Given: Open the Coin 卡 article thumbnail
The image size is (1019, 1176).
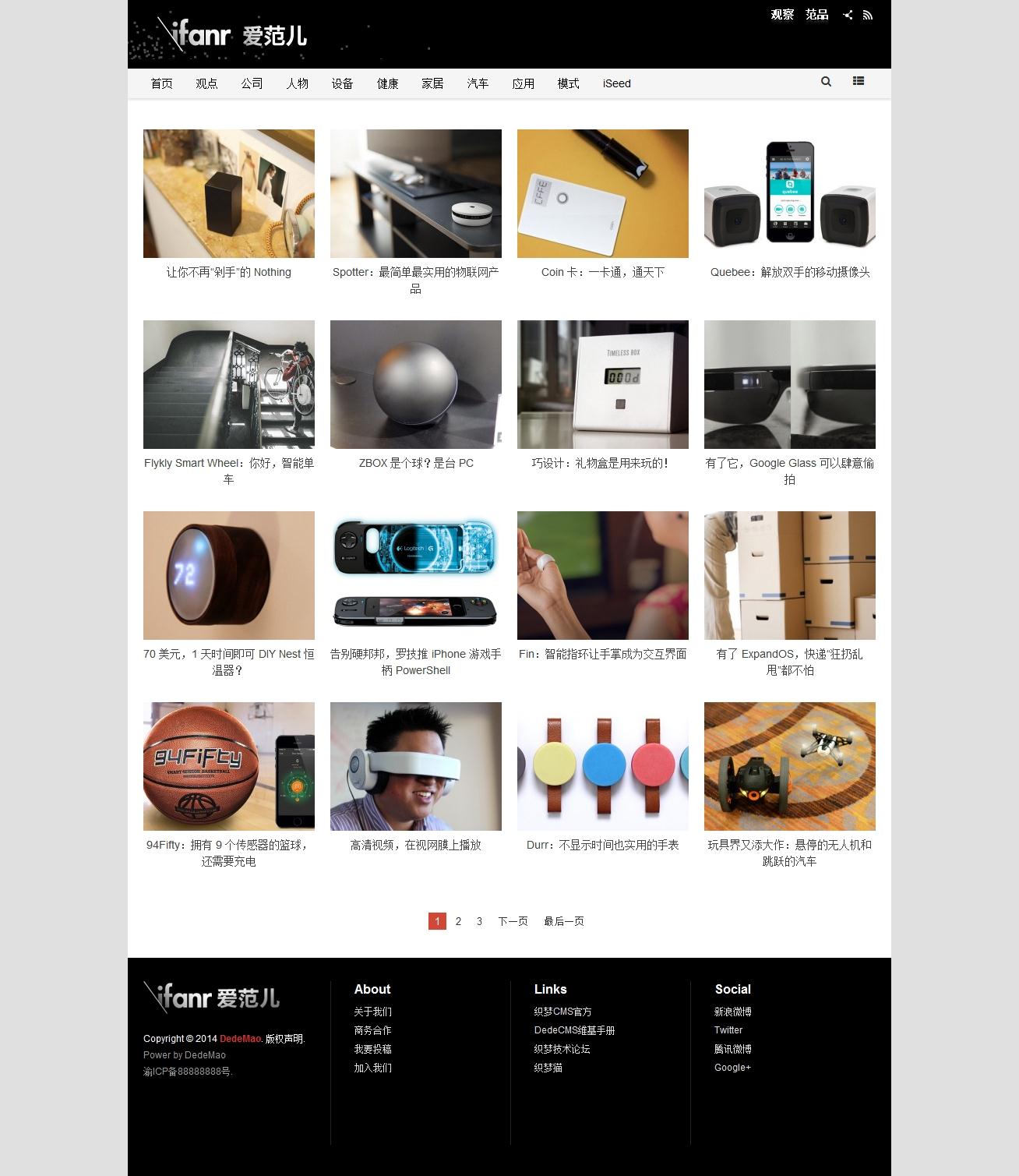Looking at the screenshot, I should [x=602, y=193].
